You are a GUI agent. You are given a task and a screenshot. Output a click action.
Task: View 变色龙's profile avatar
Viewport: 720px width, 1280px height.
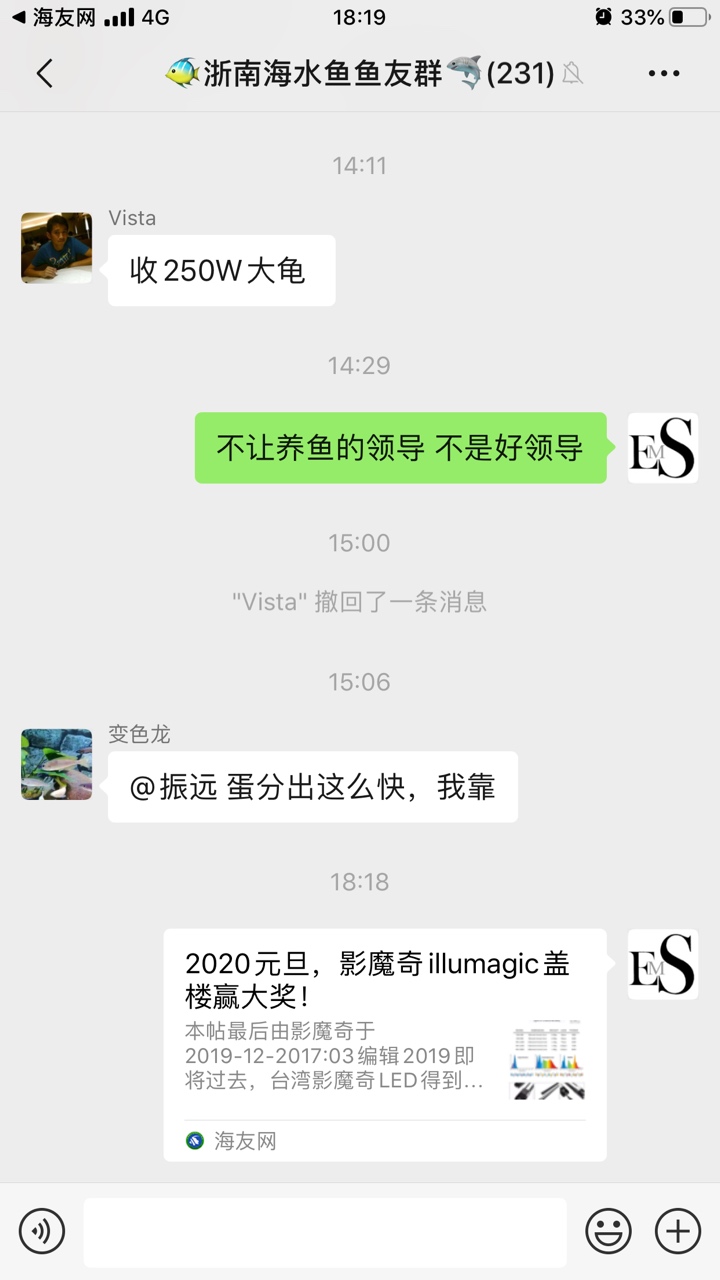click(x=56, y=764)
